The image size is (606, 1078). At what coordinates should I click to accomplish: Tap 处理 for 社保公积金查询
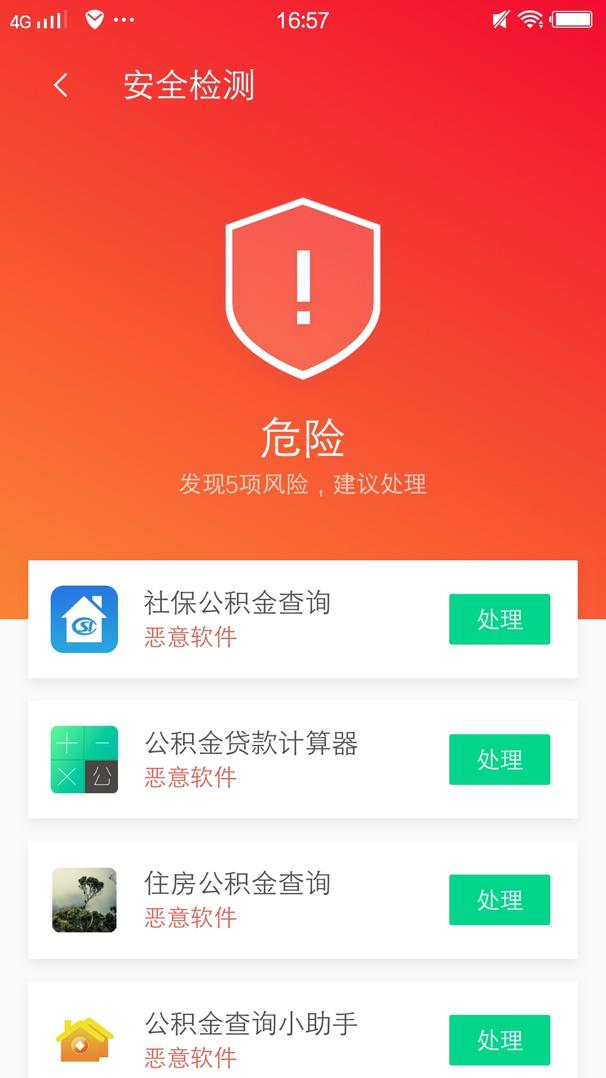[x=499, y=619]
